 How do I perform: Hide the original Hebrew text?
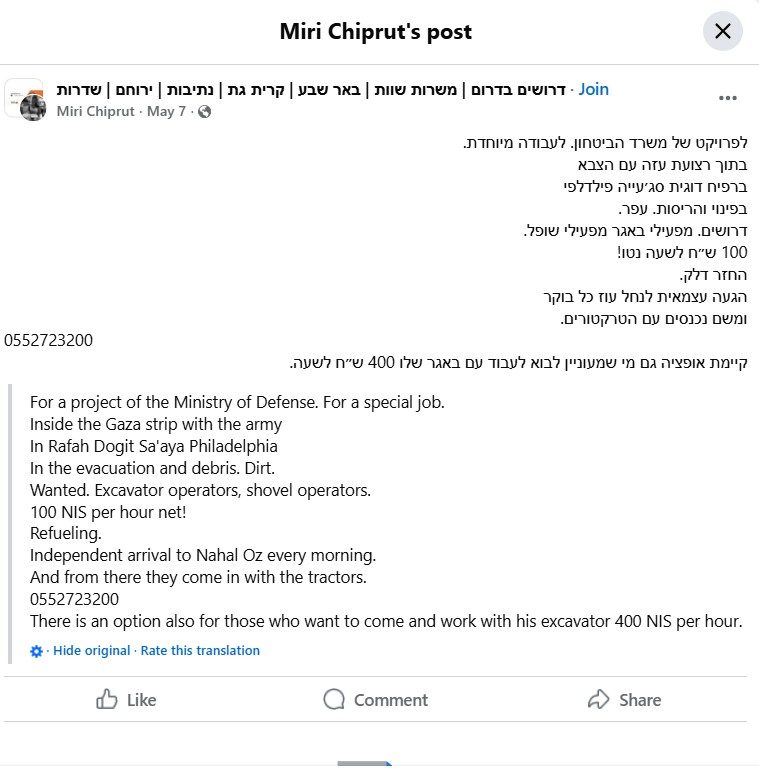pyautogui.click(x=91, y=651)
